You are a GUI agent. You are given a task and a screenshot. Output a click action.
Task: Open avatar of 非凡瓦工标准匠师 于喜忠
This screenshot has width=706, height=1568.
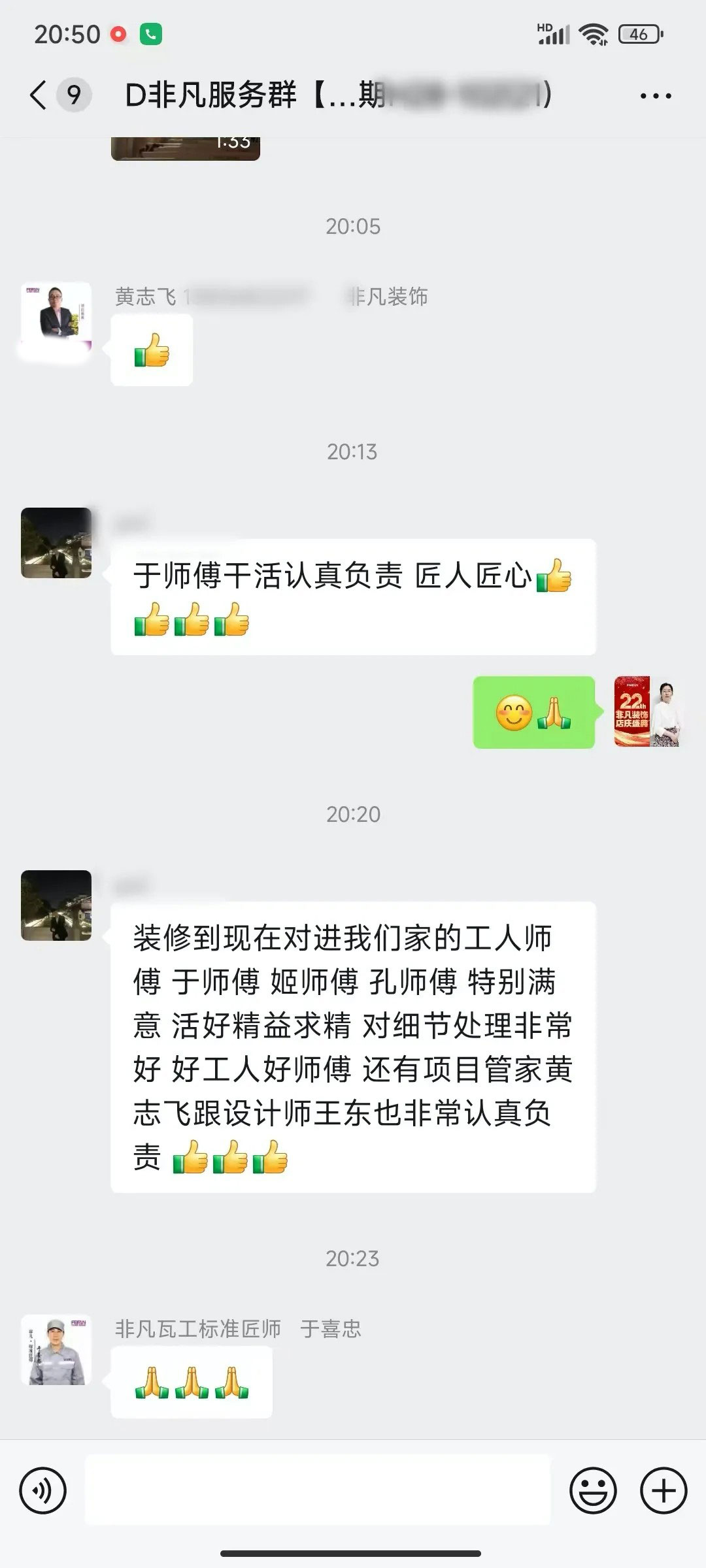56,1350
